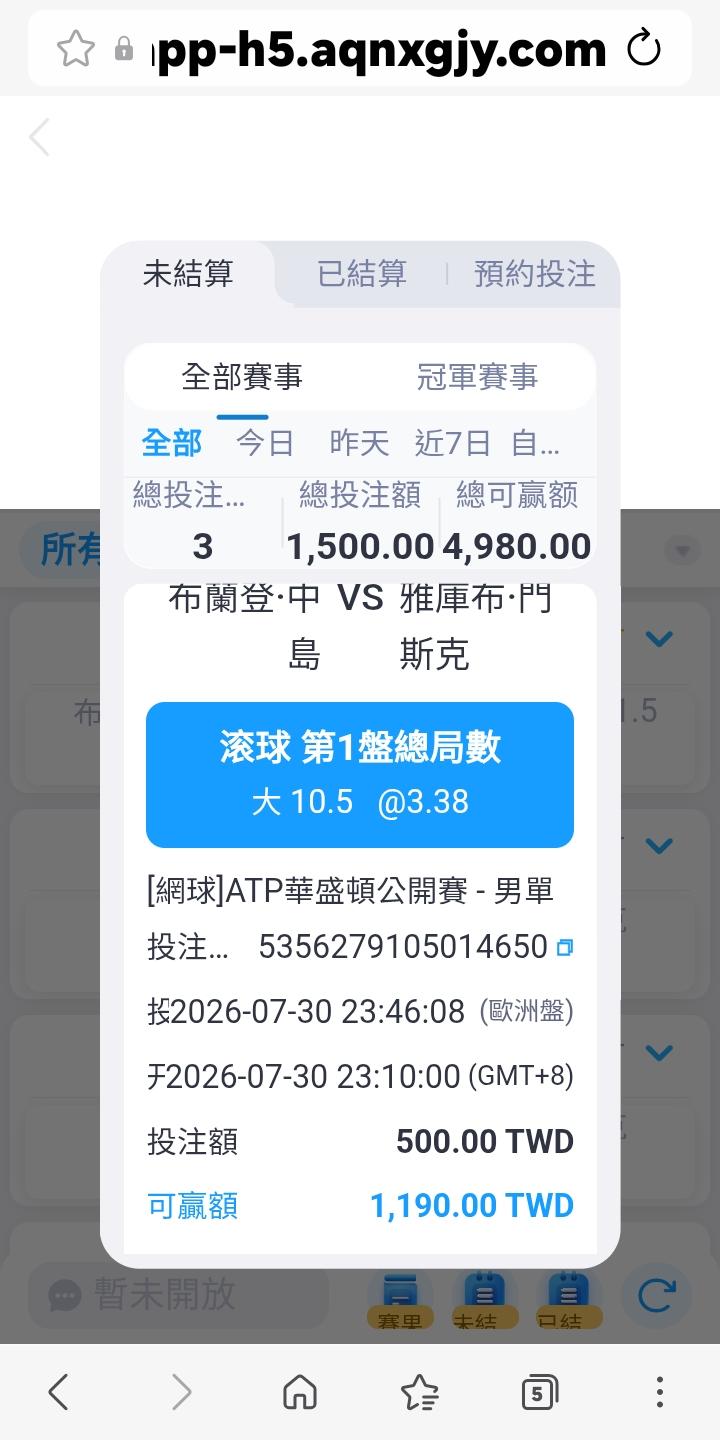Open the browser tabs switcher
Viewport: 720px width, 1440px height.
coord(539,1392)
